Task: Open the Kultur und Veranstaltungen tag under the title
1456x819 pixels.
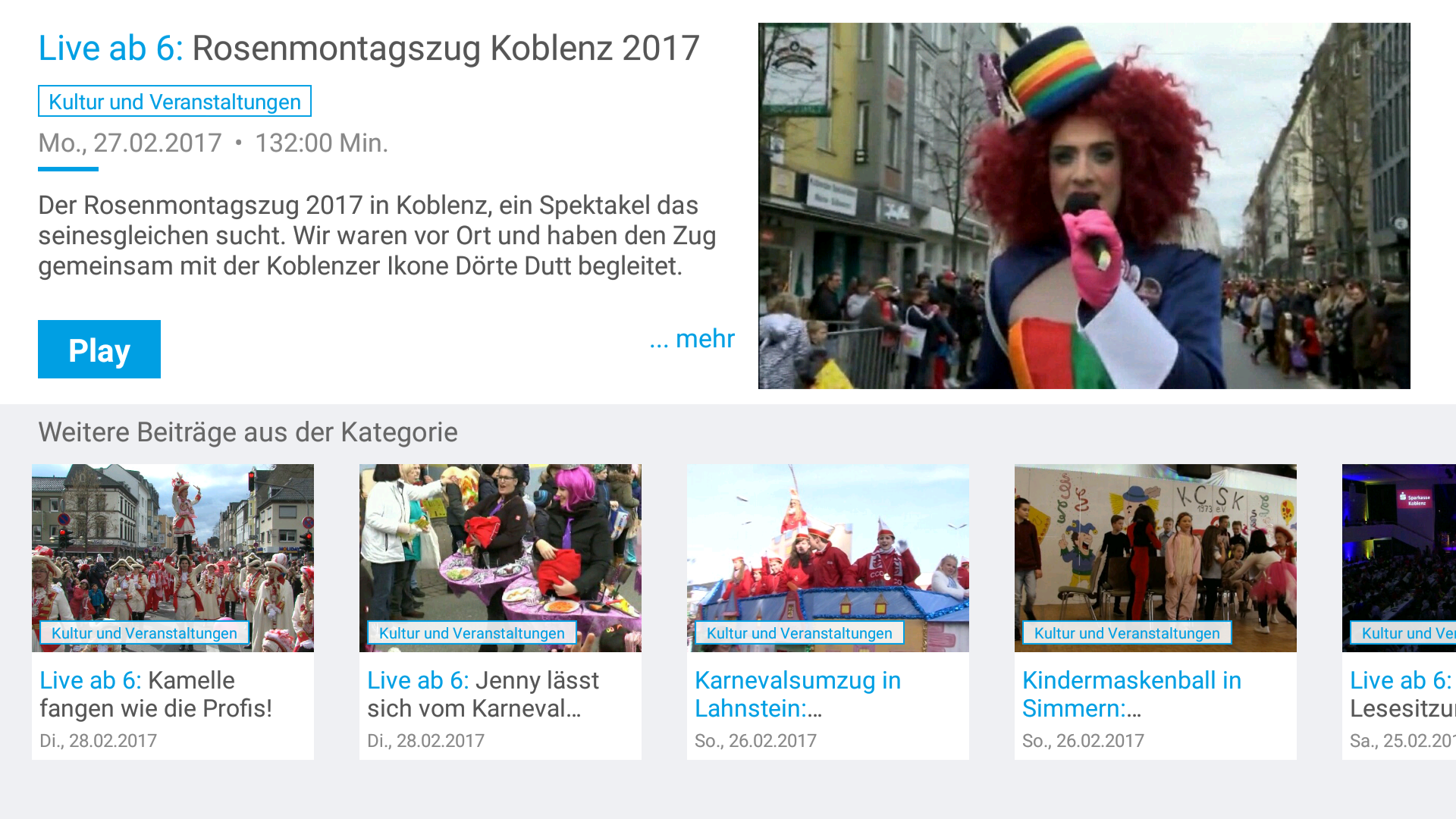Action: 174,101
